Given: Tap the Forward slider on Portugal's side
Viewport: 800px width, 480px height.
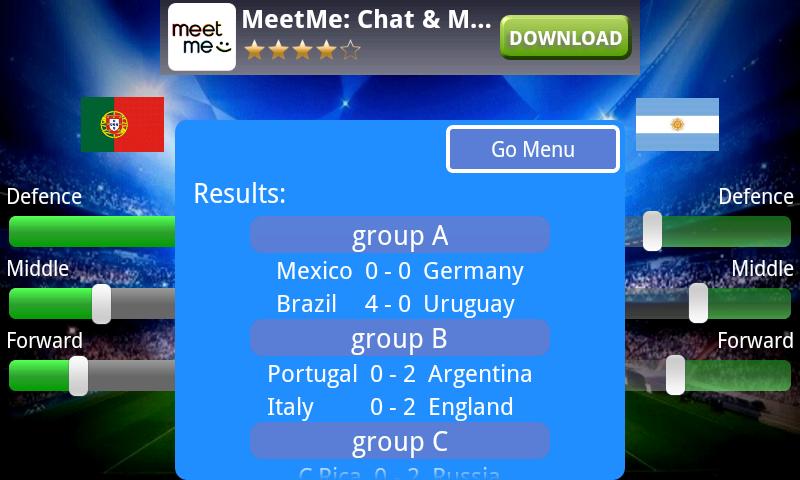Looking at the screenshot, I should coord(78,376).
